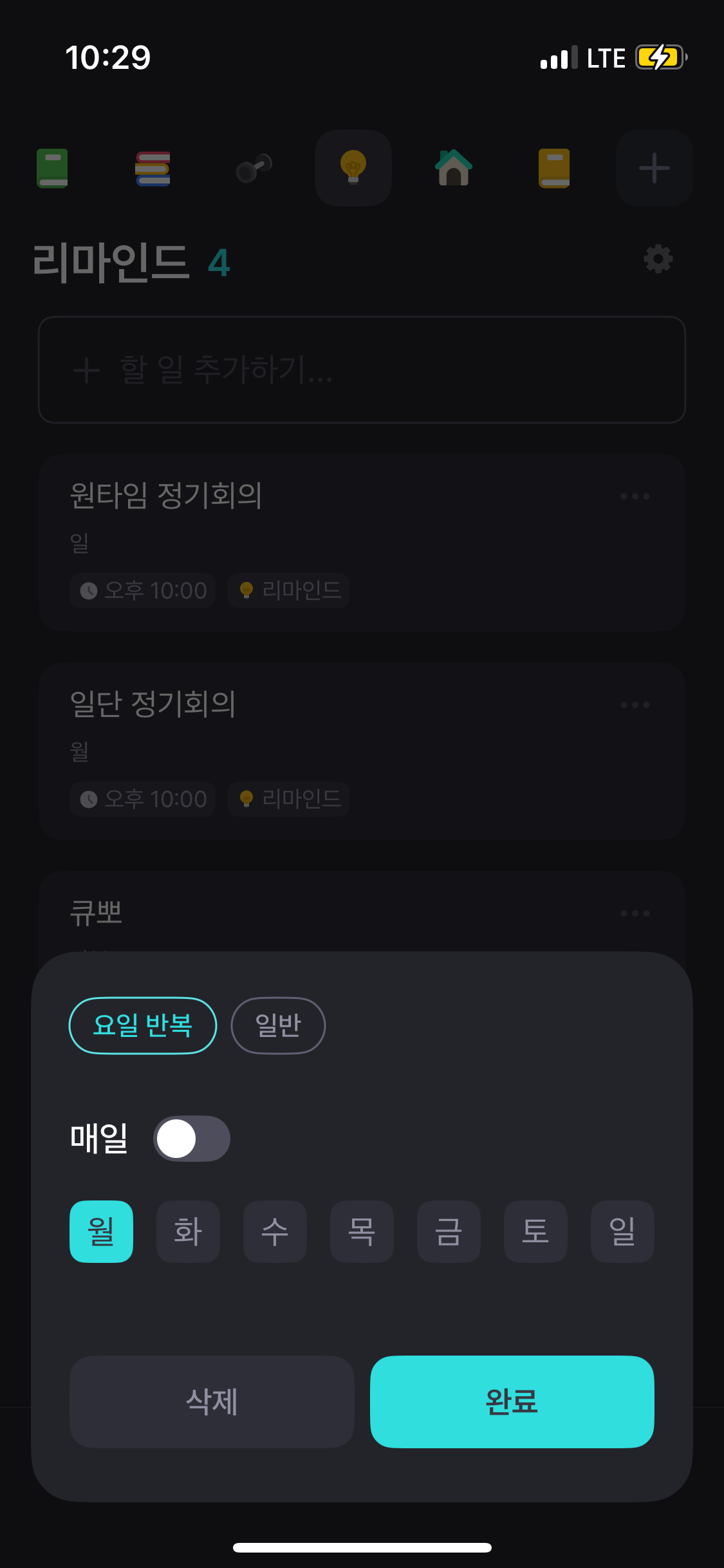Select 화 (Tuesday)

[x=188, y=1231]
